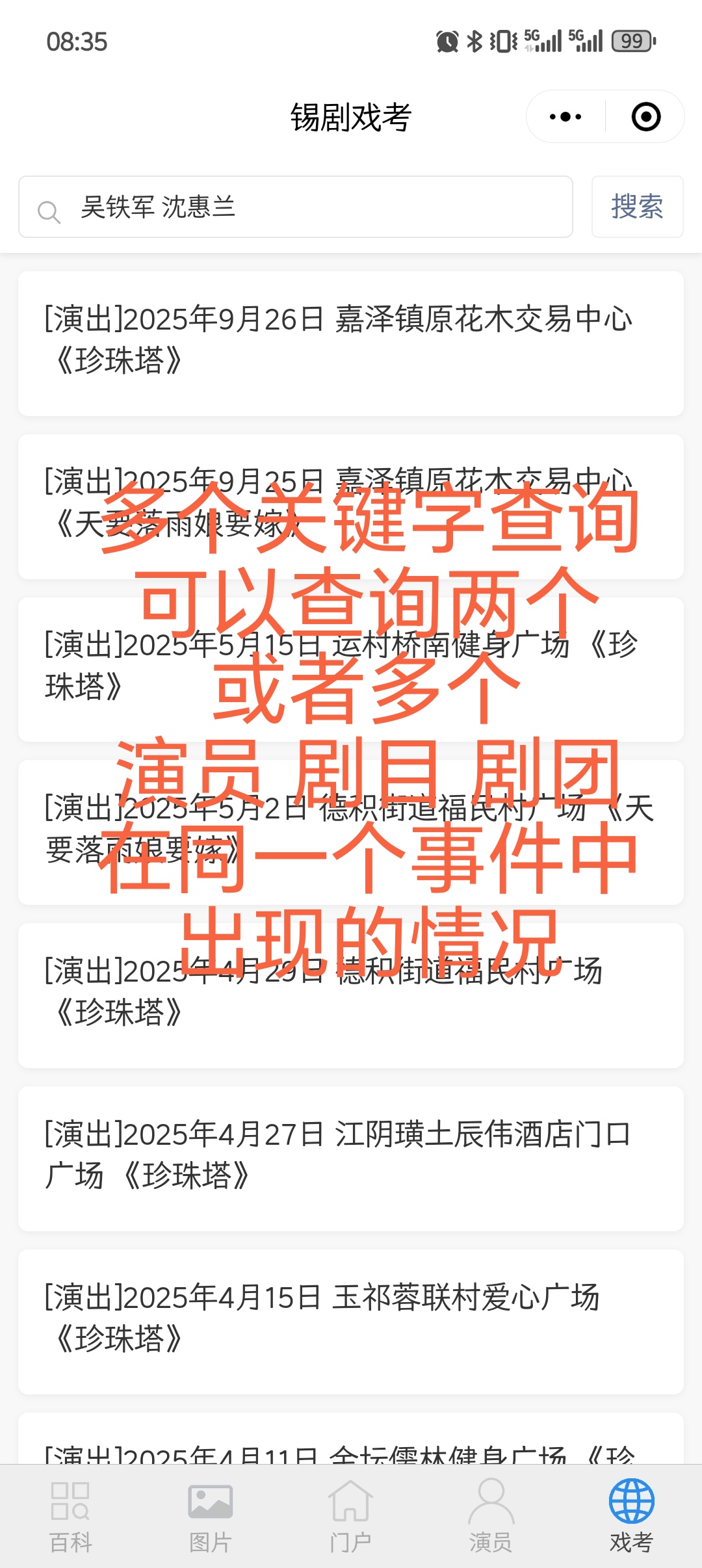
Task: Switch to the 门户 tab
Action: pyautogui.click(x=350, y=1516)
